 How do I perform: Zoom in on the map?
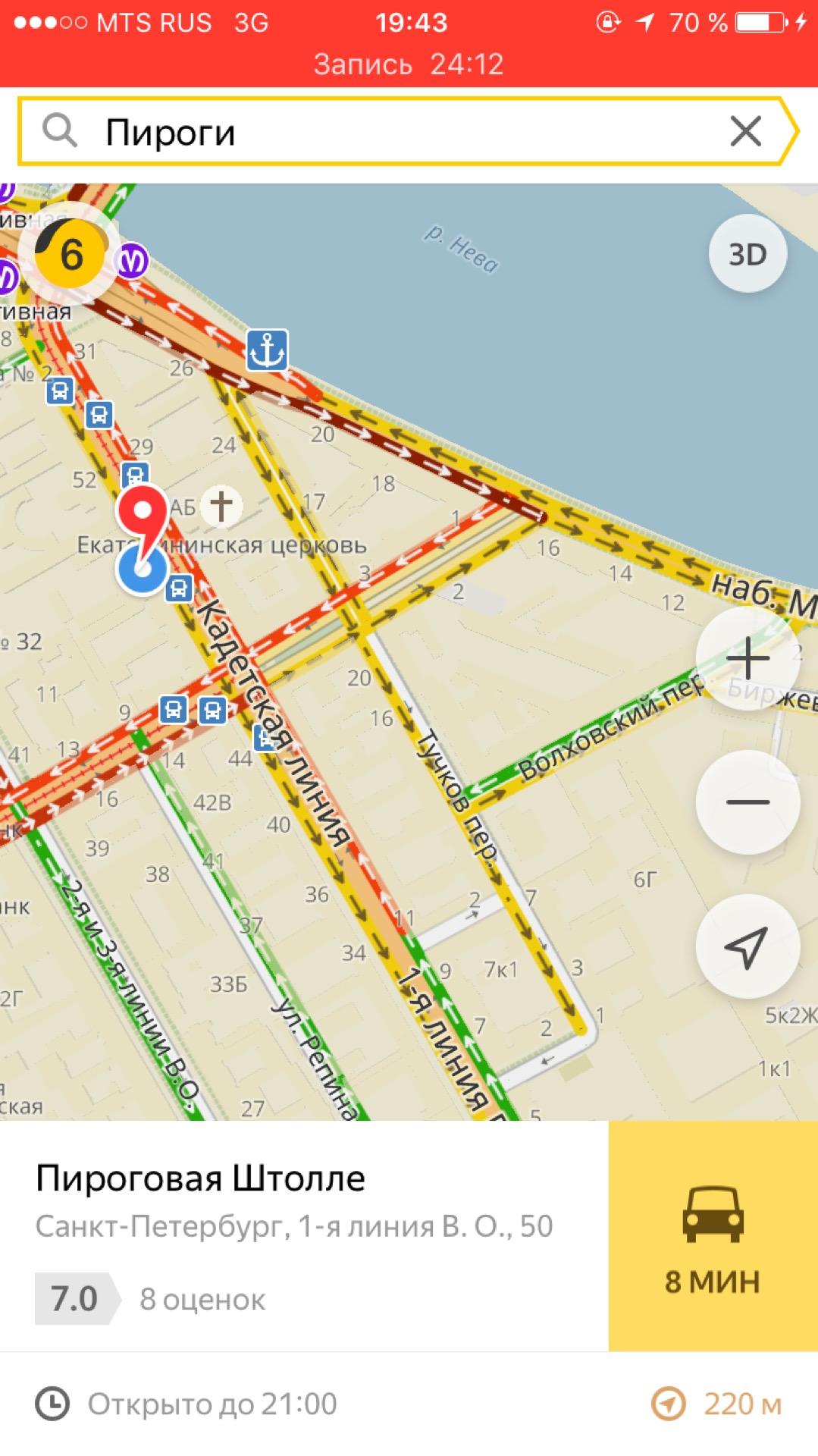click(747, 658)
